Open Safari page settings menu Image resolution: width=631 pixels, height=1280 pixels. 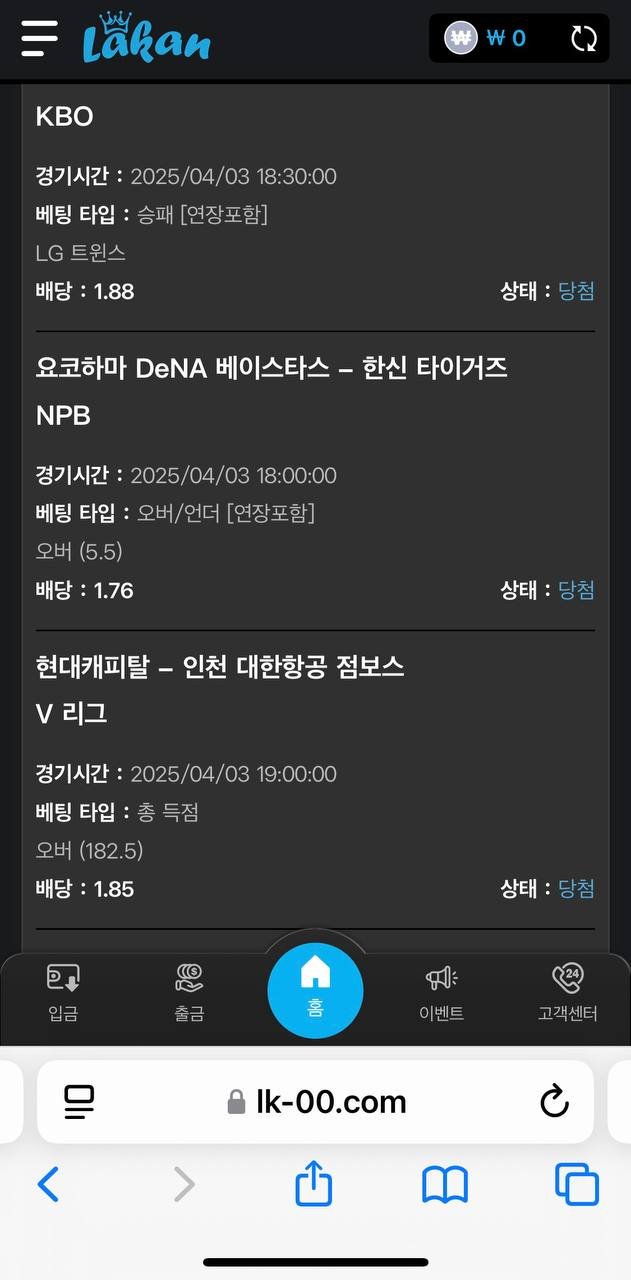coord(78,1102)
